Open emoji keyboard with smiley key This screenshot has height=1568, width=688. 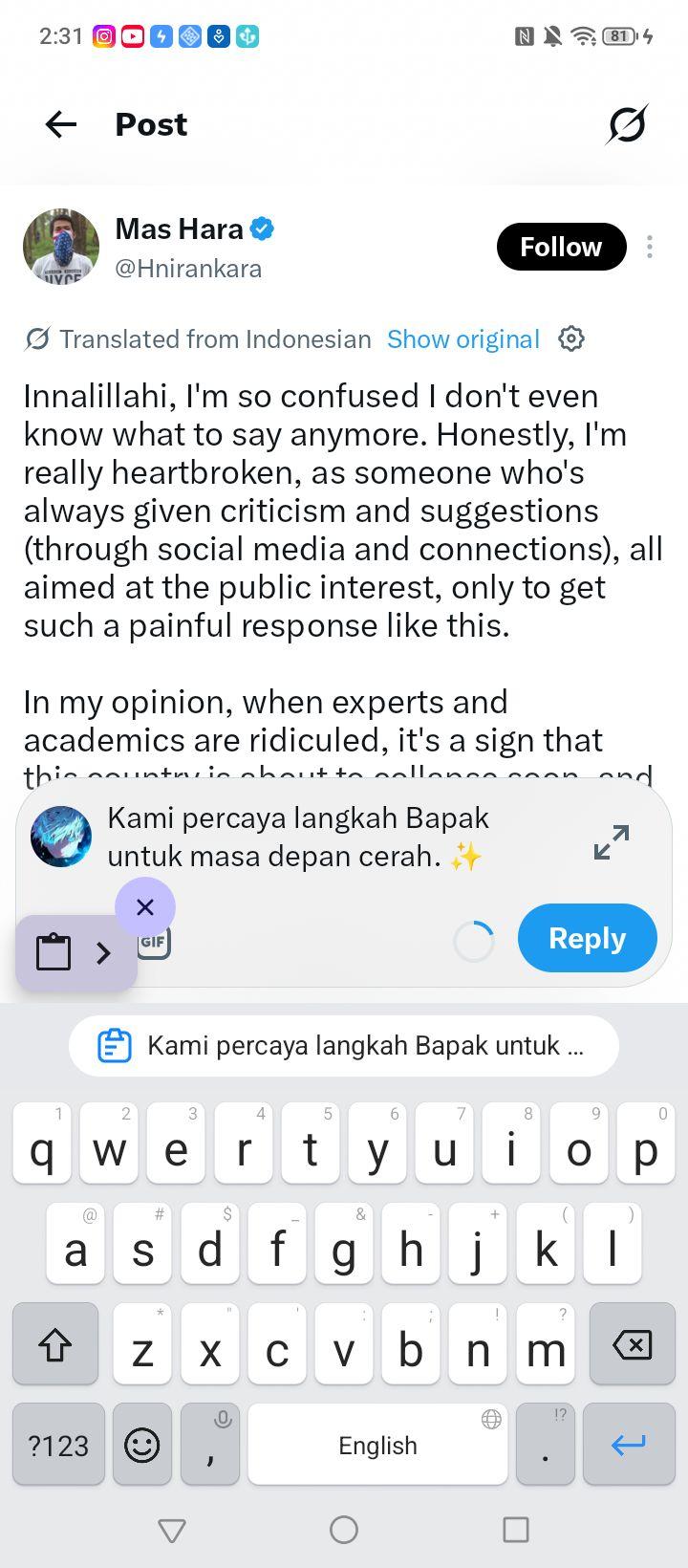pos(142,1444)
